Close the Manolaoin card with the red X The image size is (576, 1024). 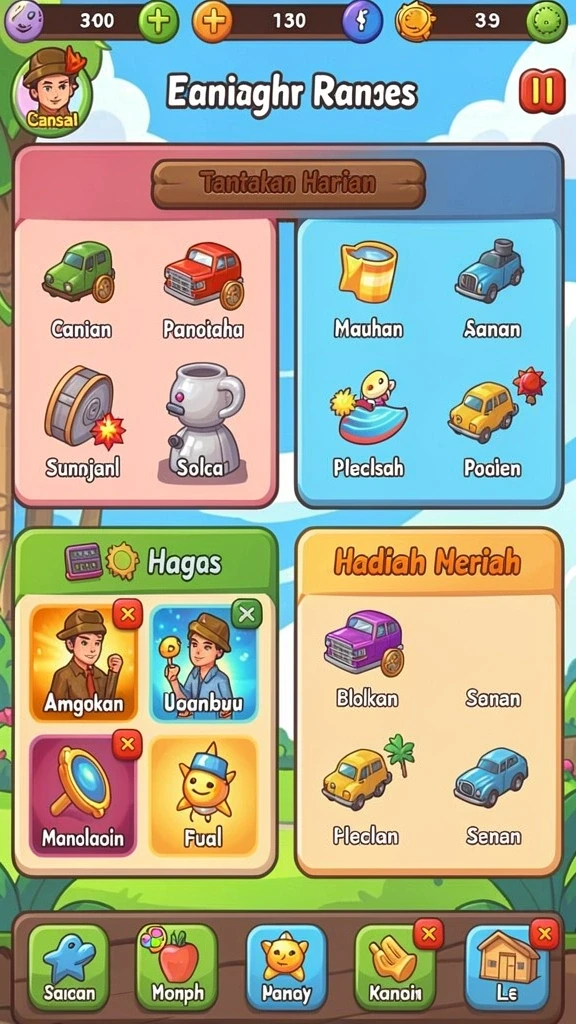pyautogui.click(x=127, y=744)
